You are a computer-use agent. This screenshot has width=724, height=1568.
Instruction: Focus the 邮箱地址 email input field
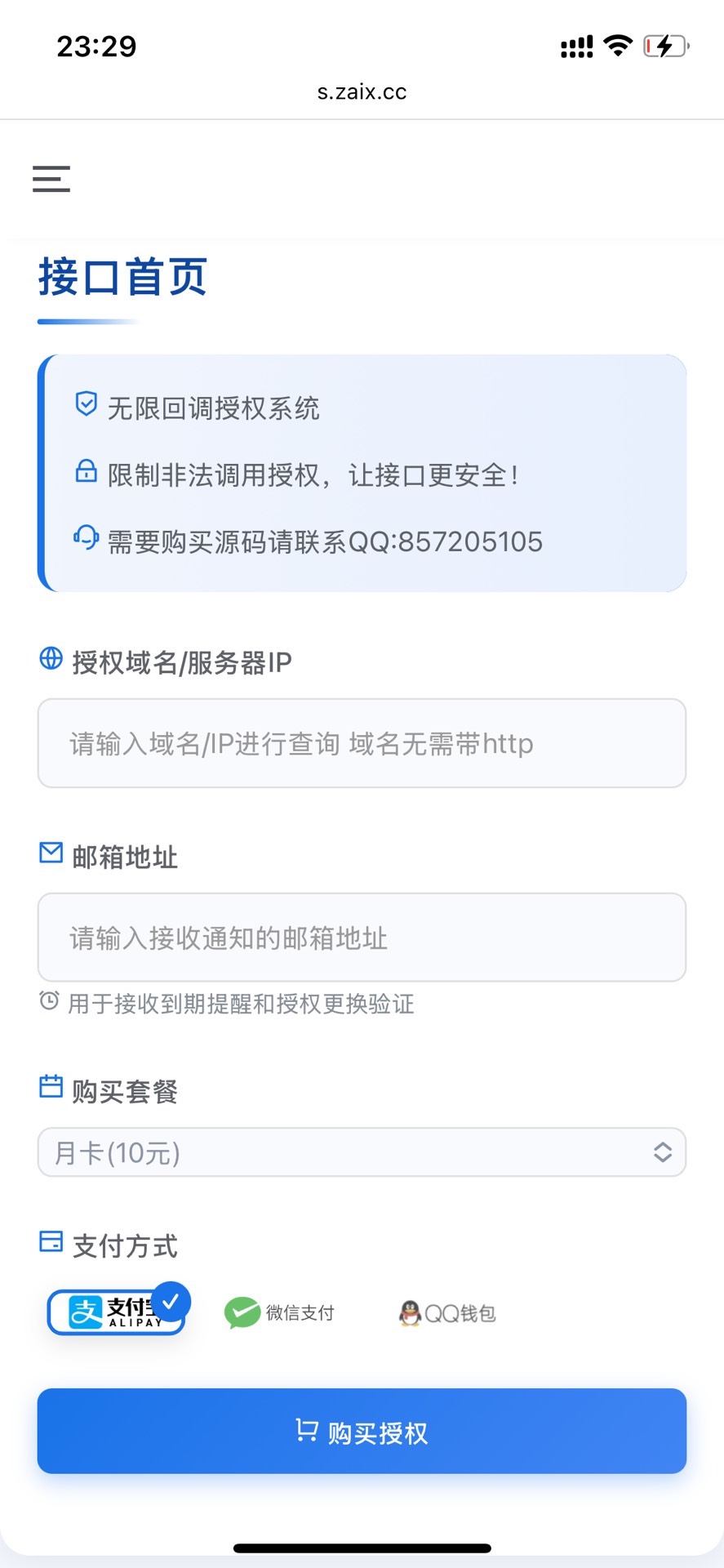click(x=362, y=938)
